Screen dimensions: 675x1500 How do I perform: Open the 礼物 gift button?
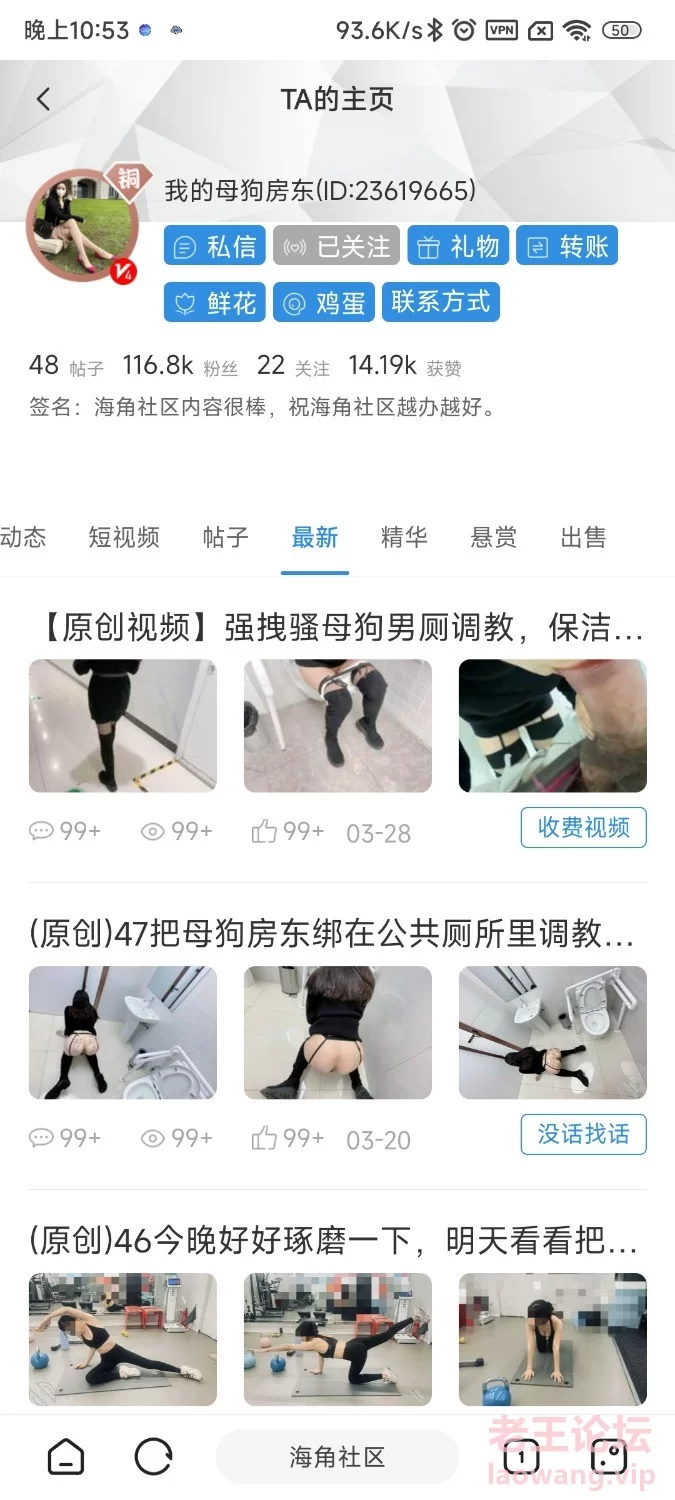point(458,246)
